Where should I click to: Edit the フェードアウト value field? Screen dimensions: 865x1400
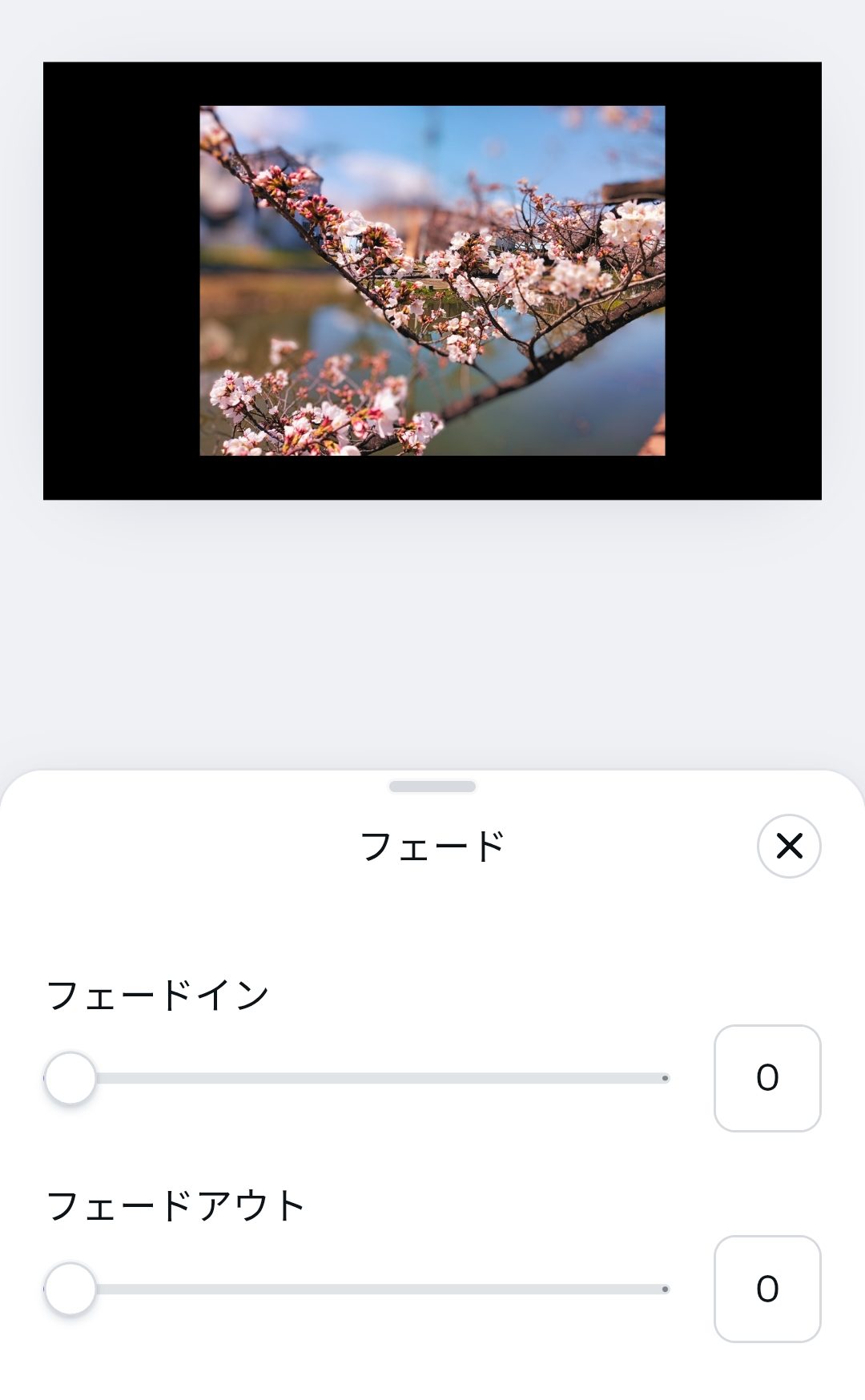click(766, 1289)
